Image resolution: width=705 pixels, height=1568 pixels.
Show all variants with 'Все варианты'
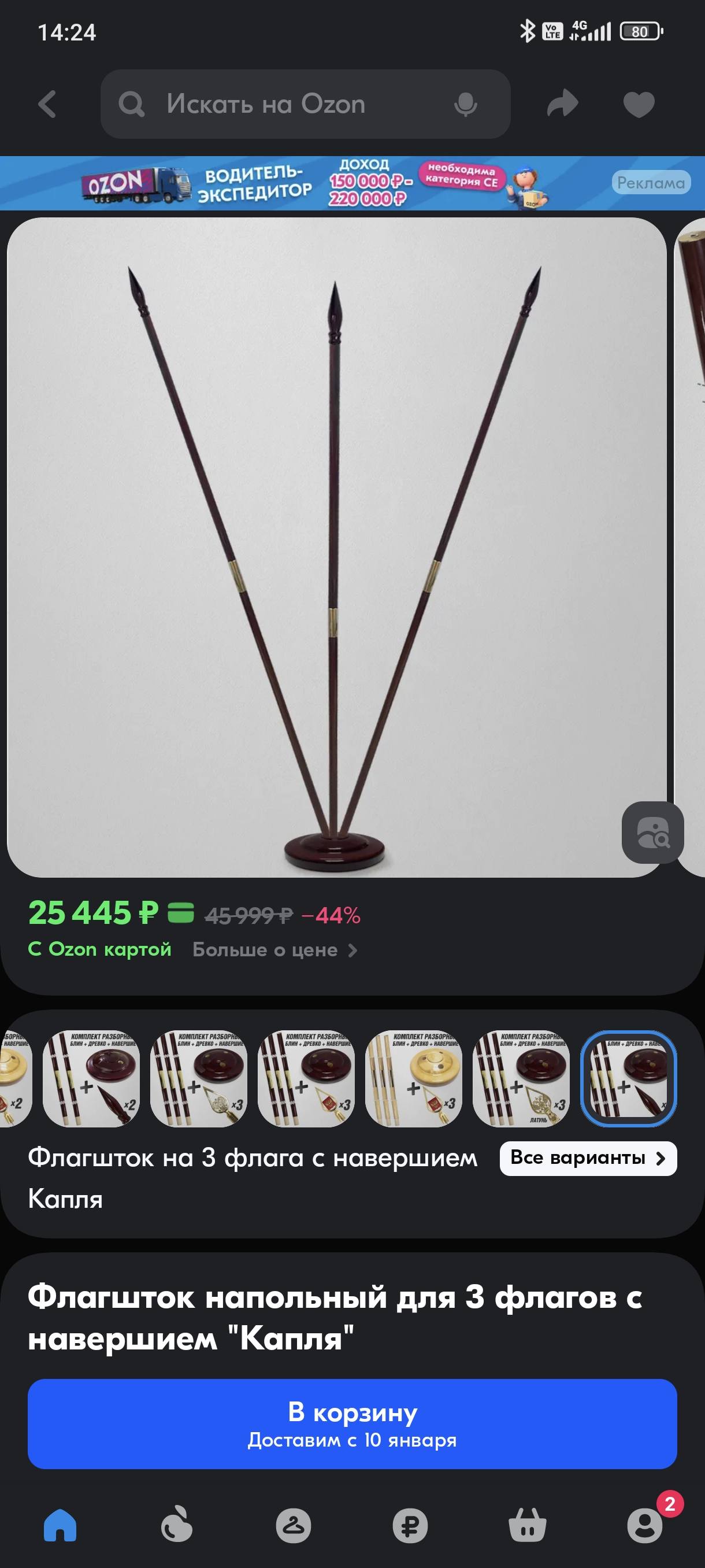point(588,1157)
